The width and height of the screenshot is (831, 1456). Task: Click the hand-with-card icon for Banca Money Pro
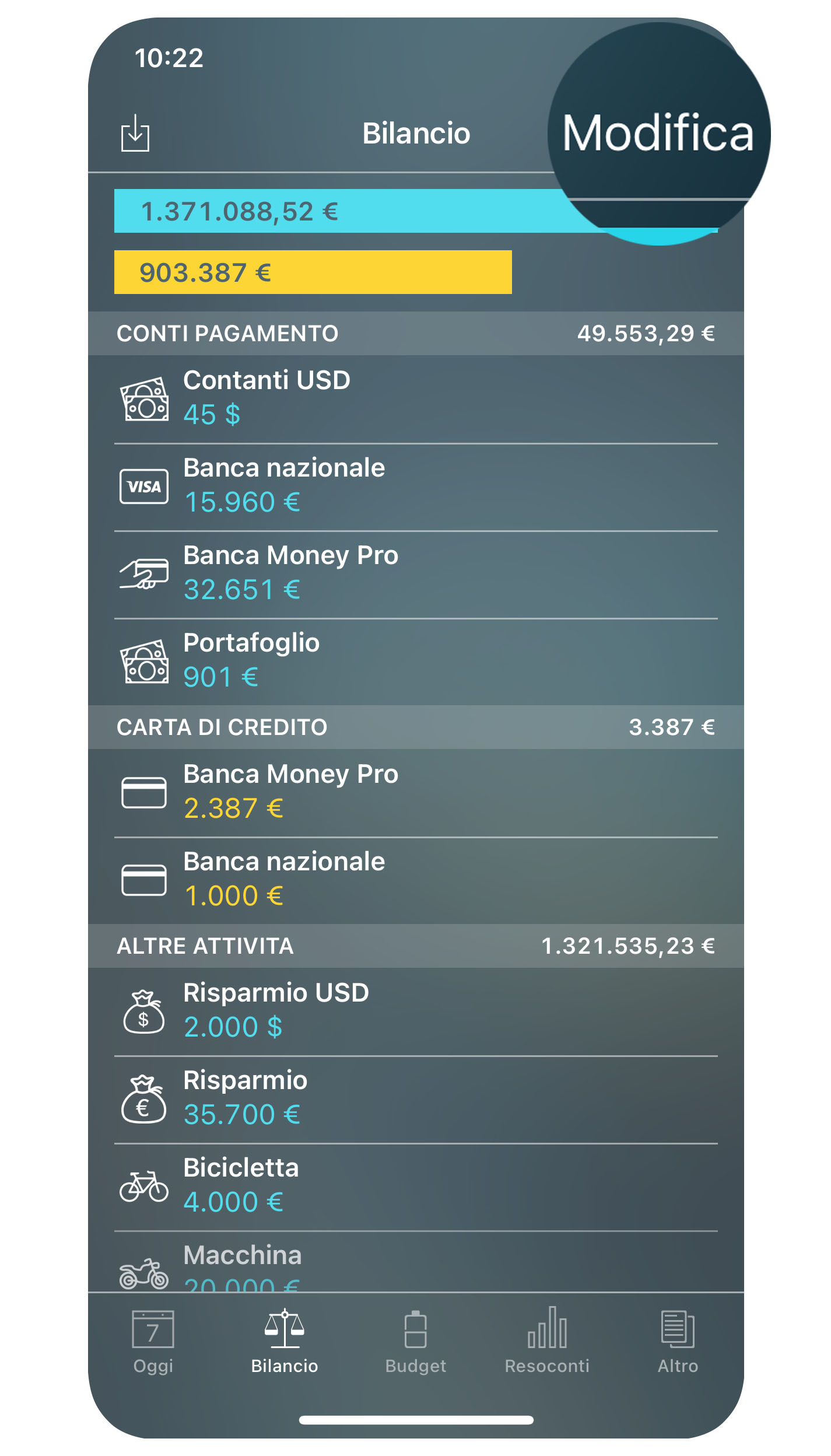[143, 574]
